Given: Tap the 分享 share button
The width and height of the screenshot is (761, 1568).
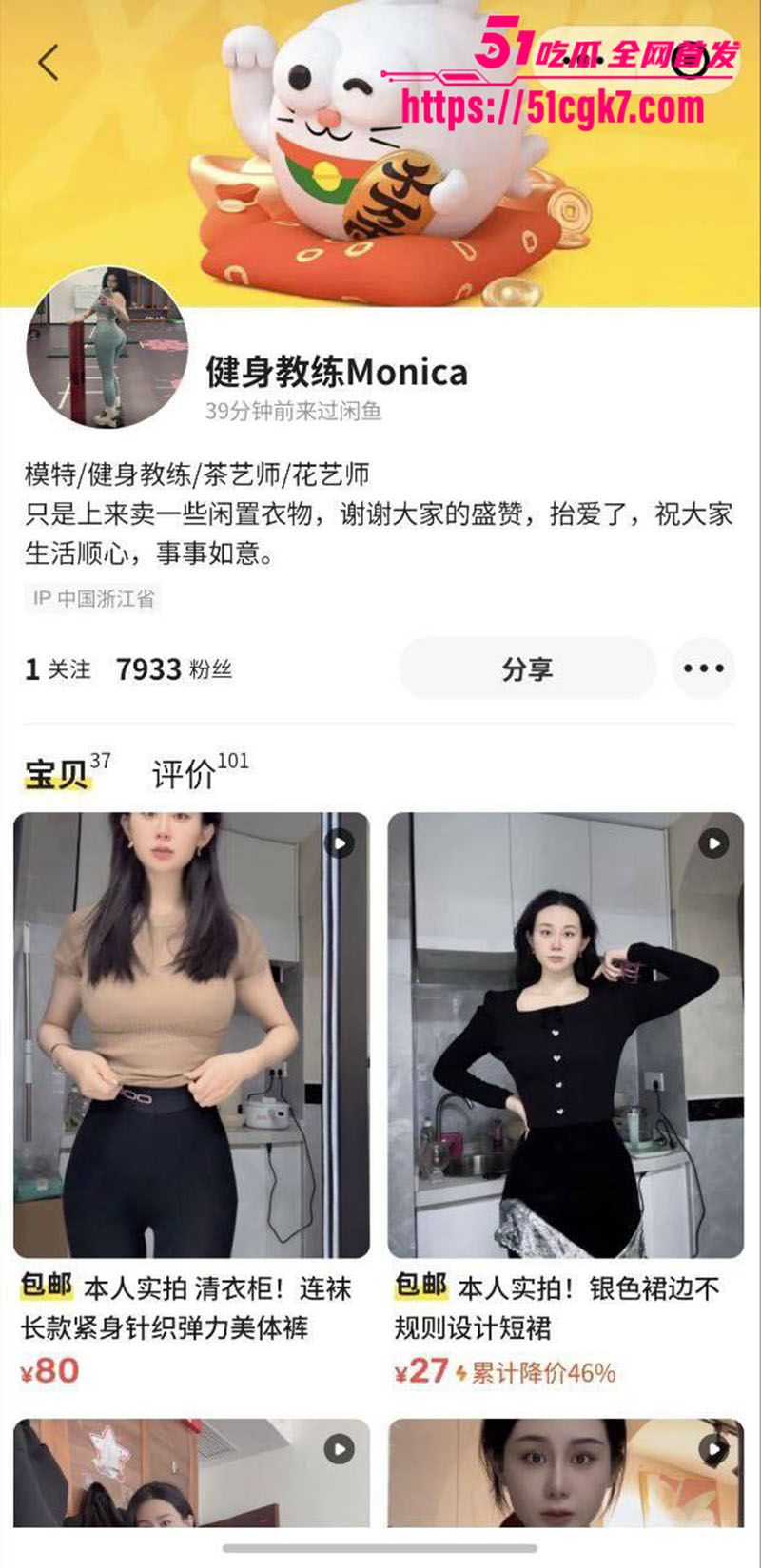Looking at the screenshot, I should 527,668.
